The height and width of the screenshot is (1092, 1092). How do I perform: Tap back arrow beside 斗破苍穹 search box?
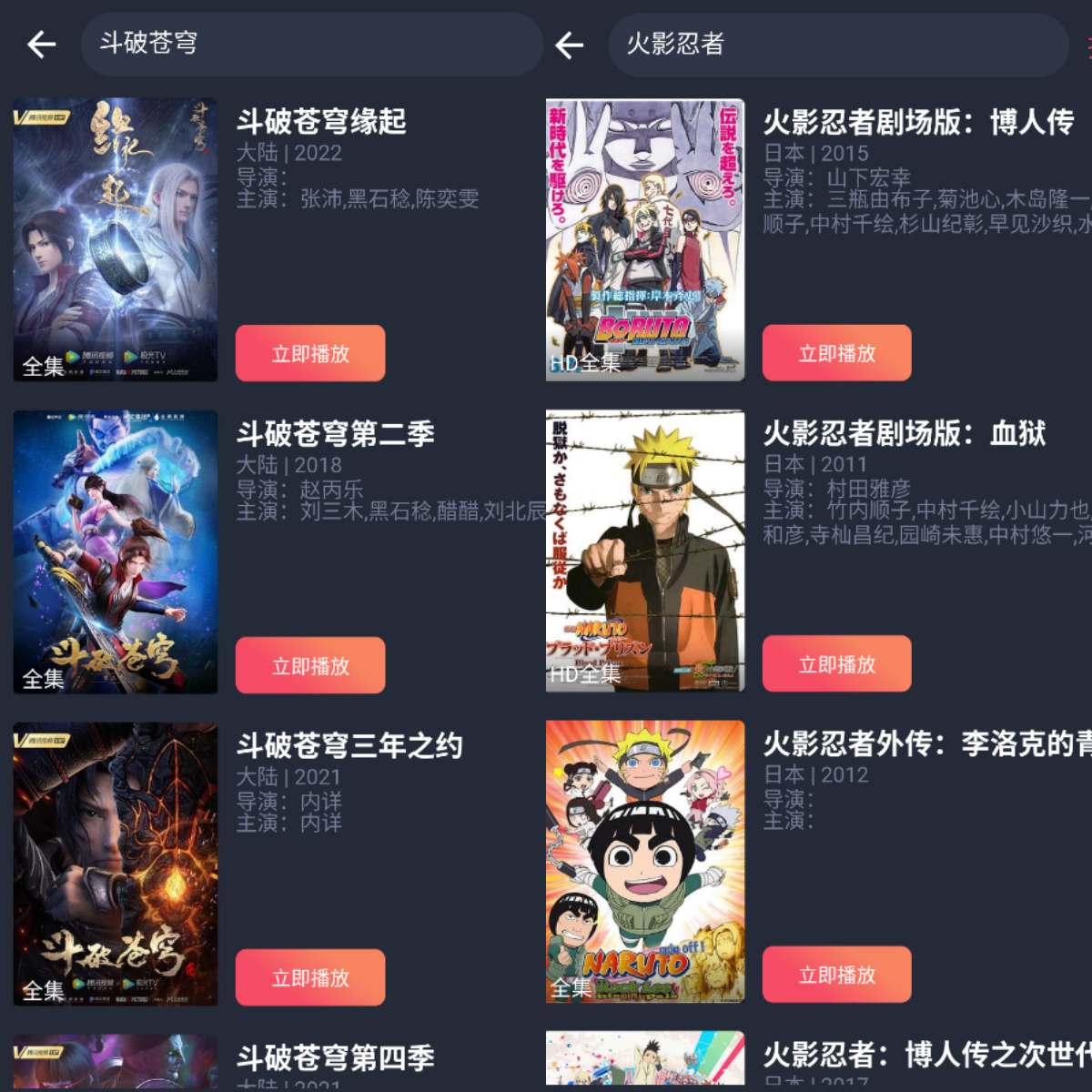click(42, 44)
